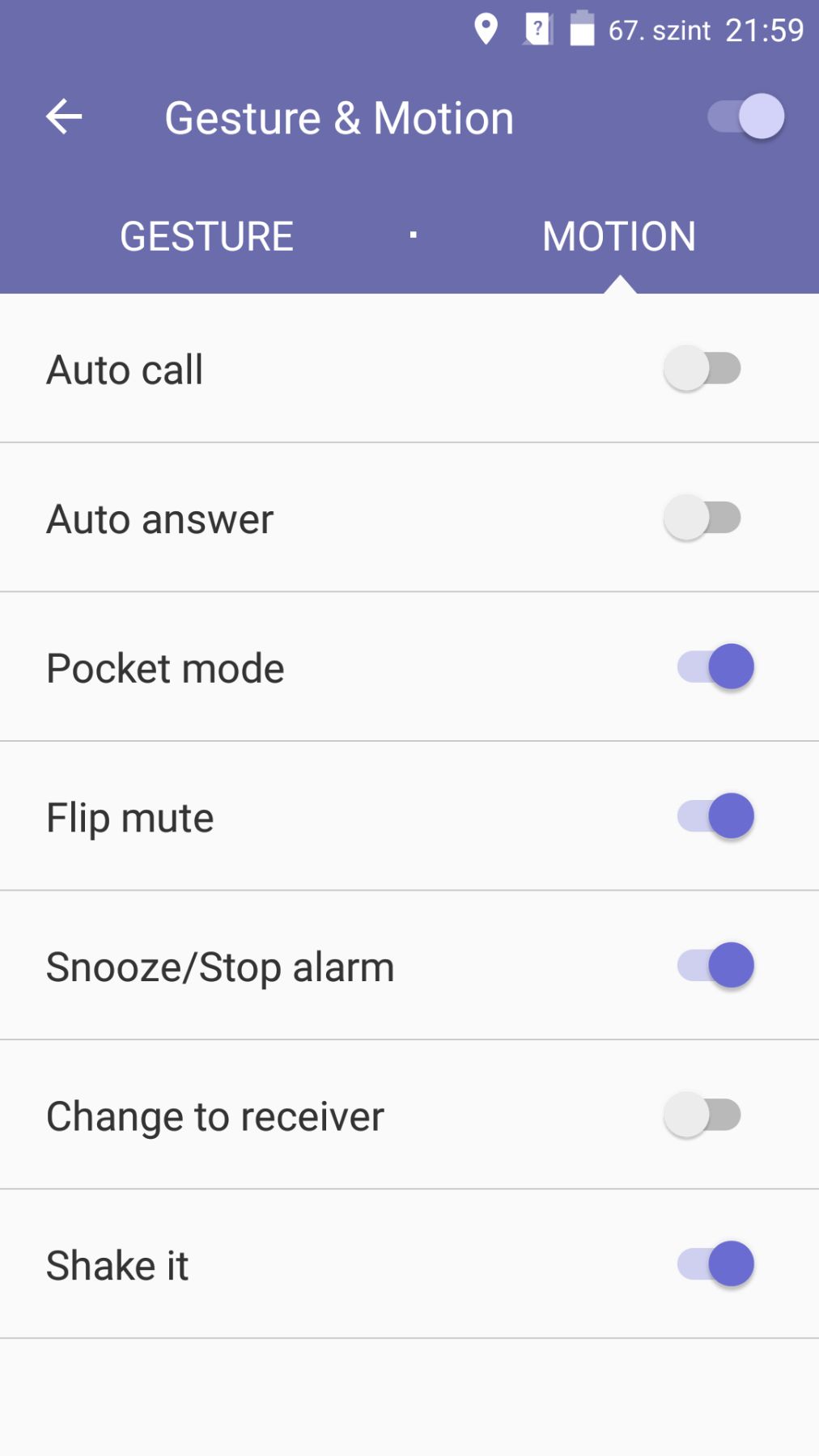Image resolution: width=819 pixels, height=1456 pixels.
Task: Select the MOTION tab
Action: [619, 236]
